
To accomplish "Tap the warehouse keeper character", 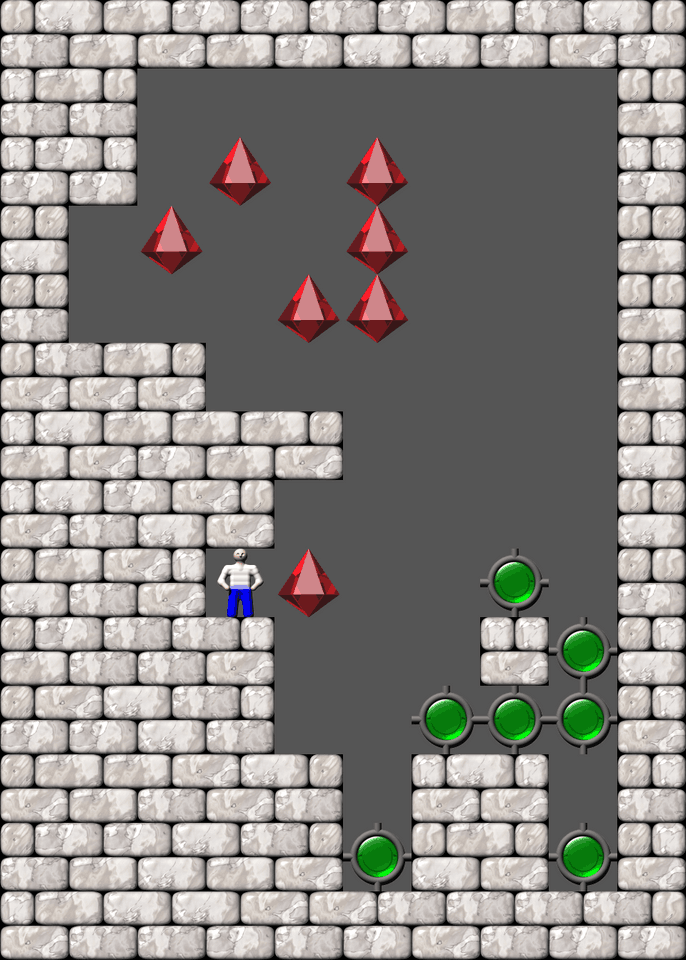I will 239,582.
